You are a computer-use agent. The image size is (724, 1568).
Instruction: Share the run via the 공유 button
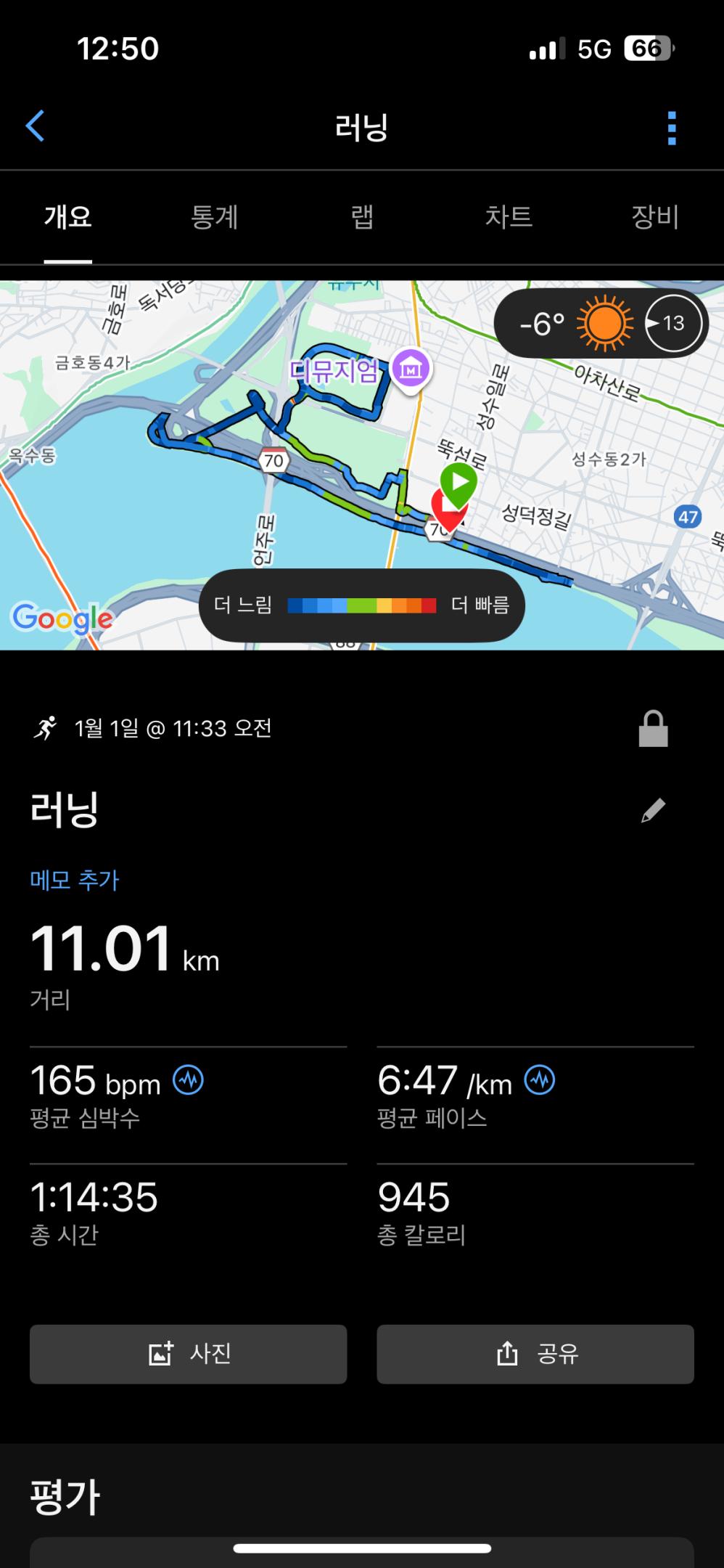click(x=535, y=1353)
